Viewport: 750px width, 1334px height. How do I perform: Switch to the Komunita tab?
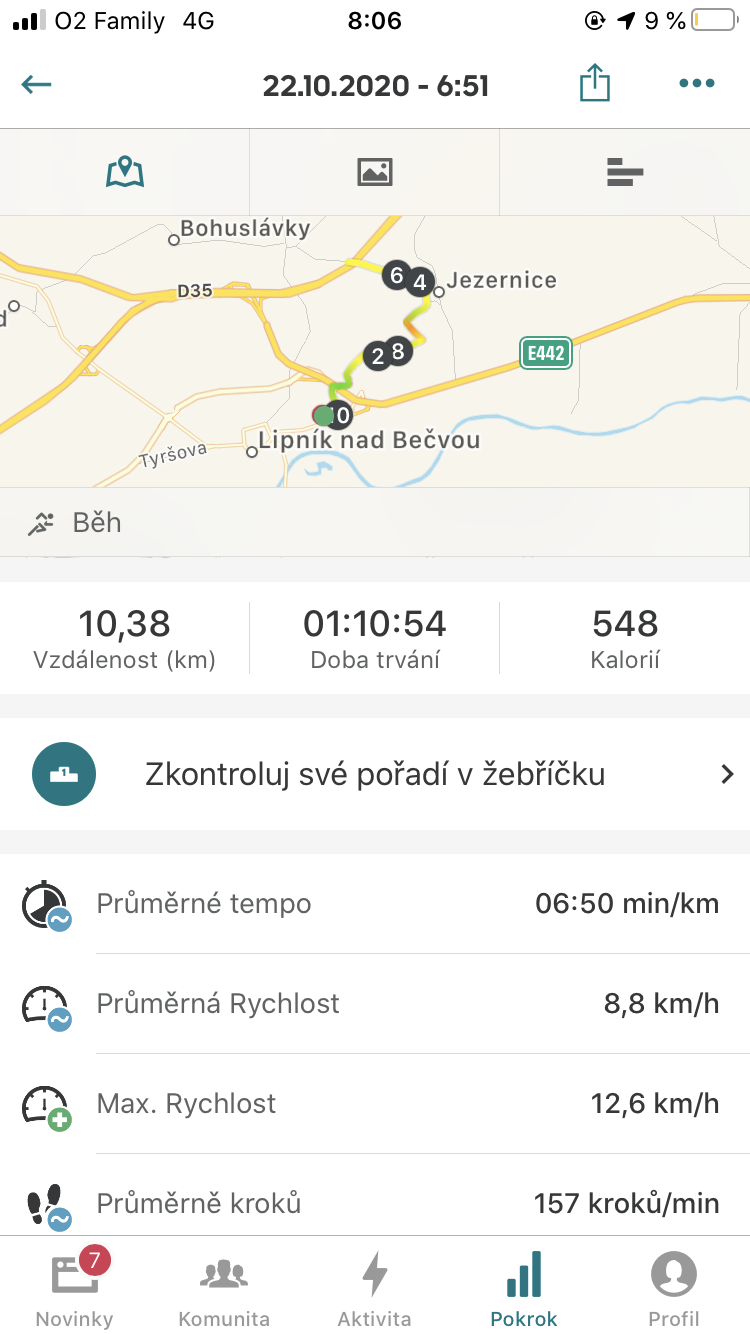tap(224, 1287)
